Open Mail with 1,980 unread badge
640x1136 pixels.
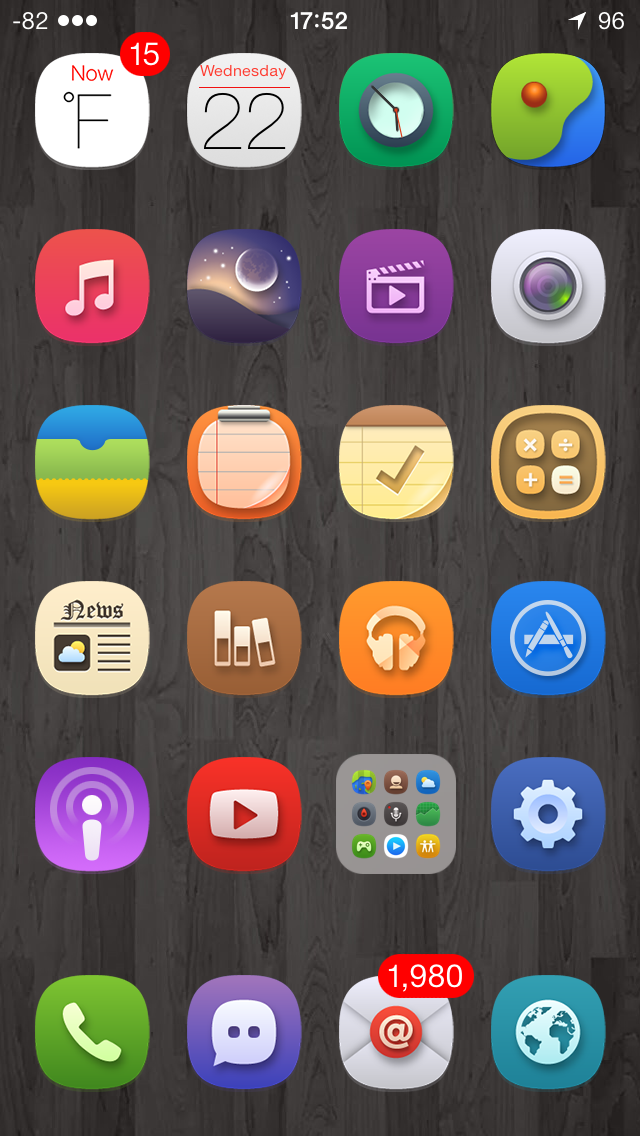pos(396,1032)
